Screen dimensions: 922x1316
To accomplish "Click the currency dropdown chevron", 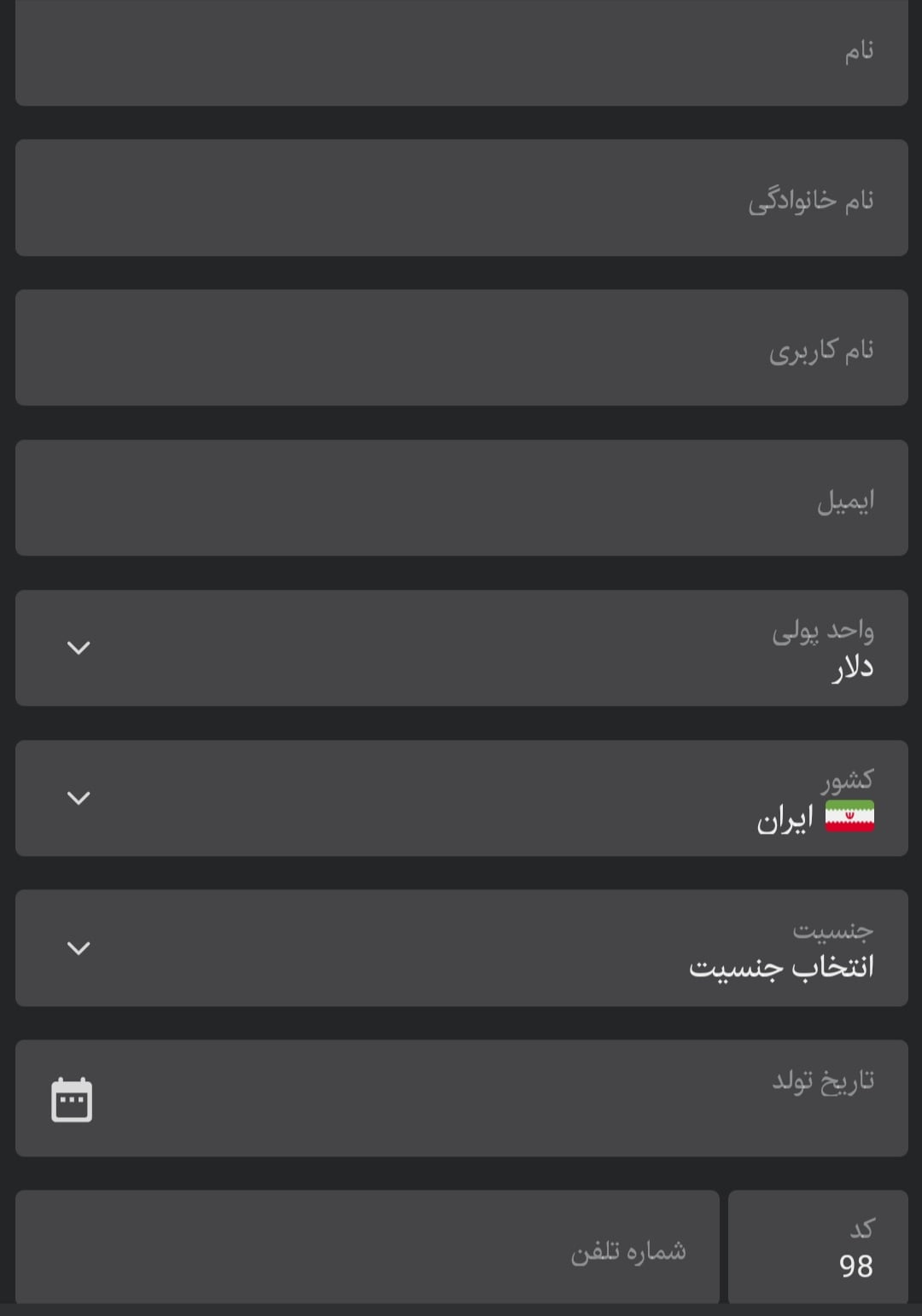I will click(x=79, y=648).
